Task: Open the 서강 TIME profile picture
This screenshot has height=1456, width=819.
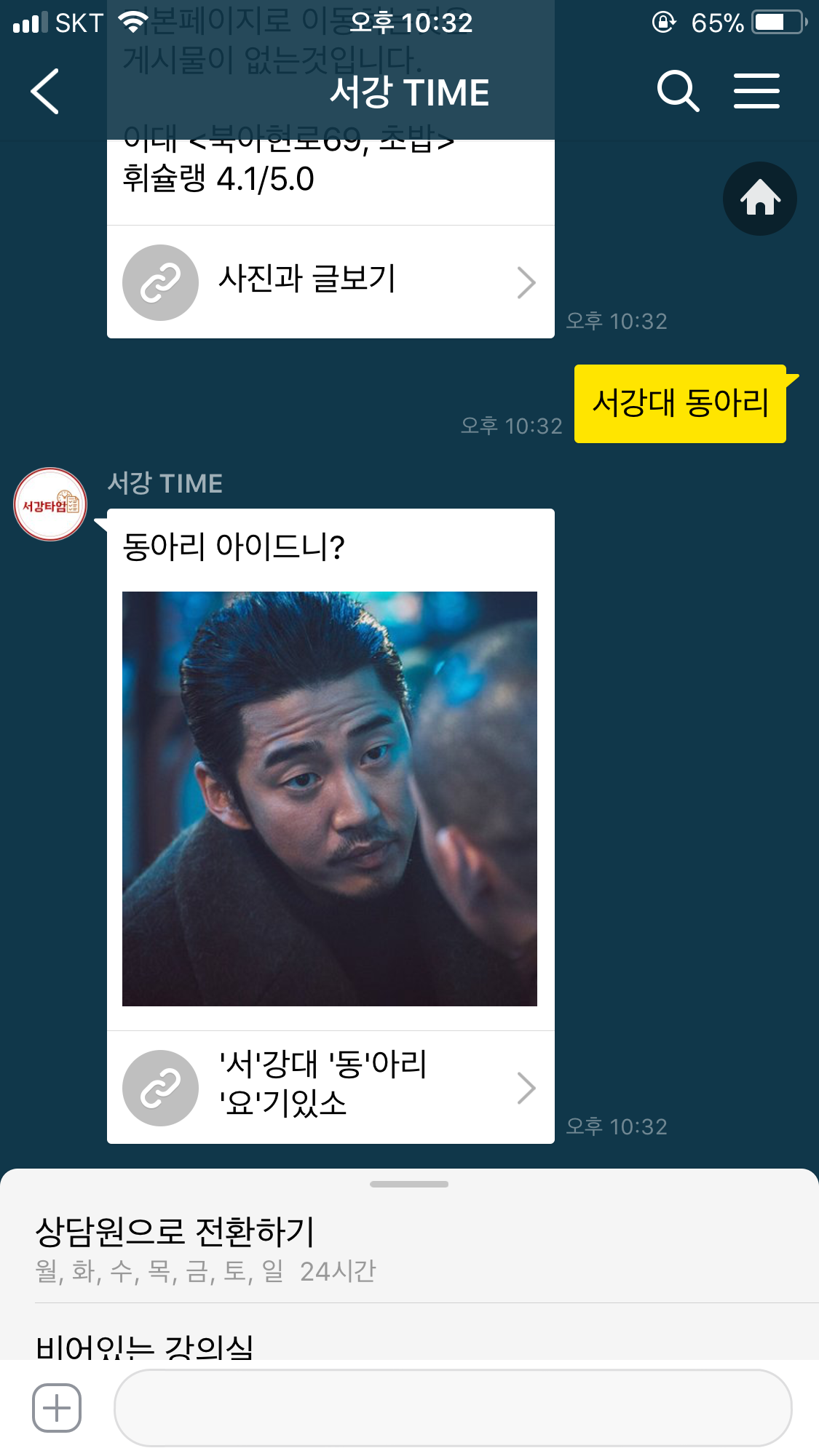Action: [x=50, y=504]
